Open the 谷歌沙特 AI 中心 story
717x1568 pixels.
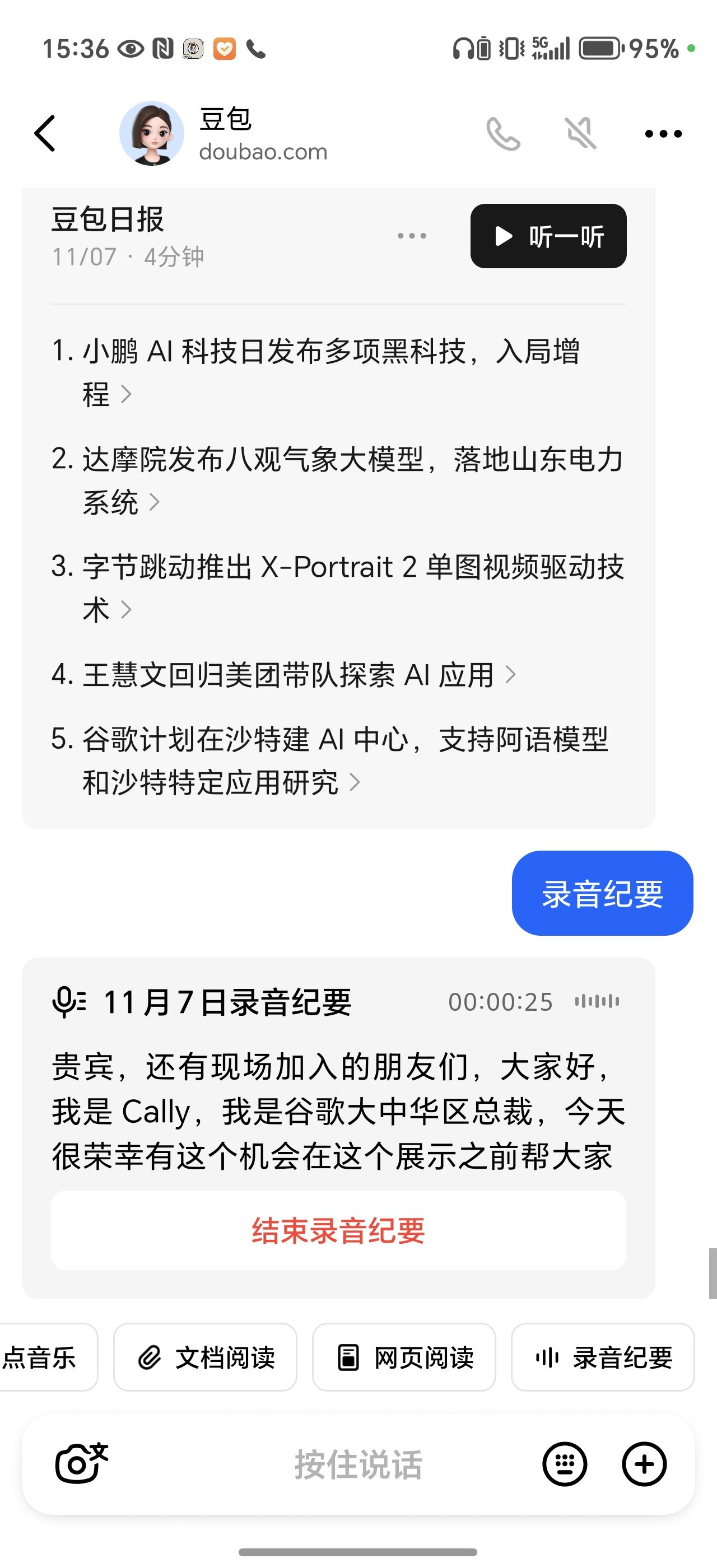click(x=329, y=760)
